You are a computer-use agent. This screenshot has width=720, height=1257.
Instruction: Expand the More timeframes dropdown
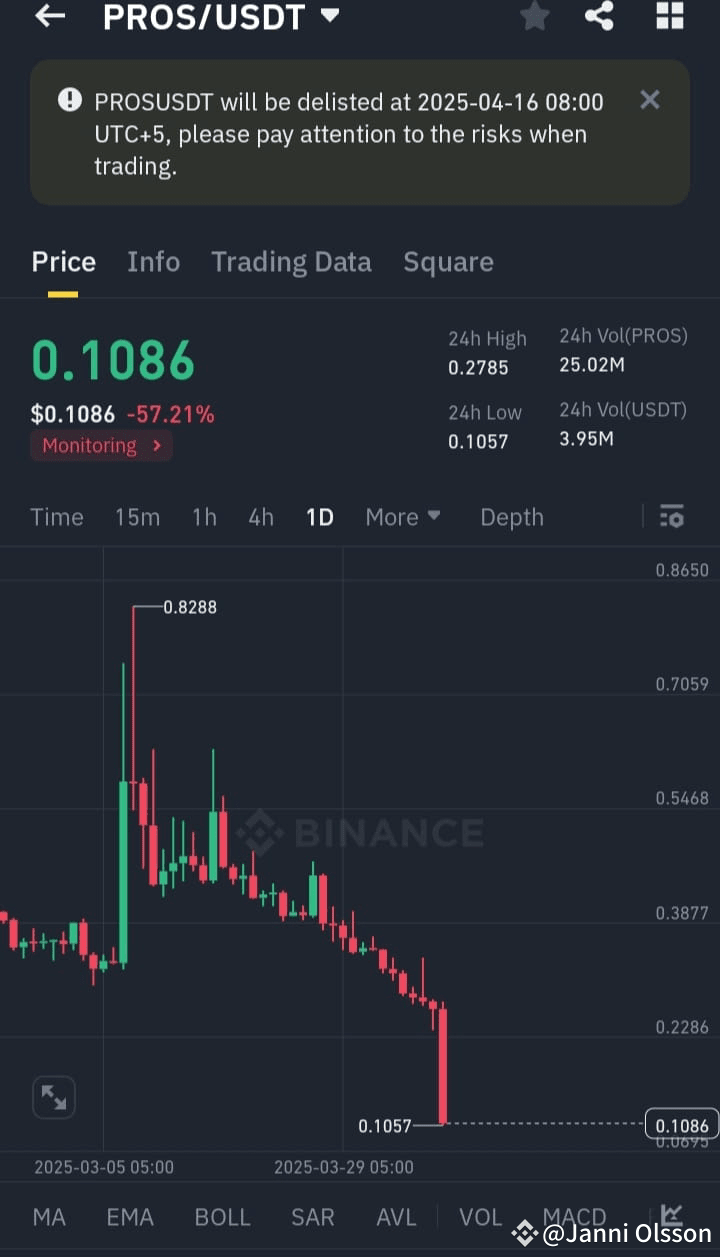(403, 516)
